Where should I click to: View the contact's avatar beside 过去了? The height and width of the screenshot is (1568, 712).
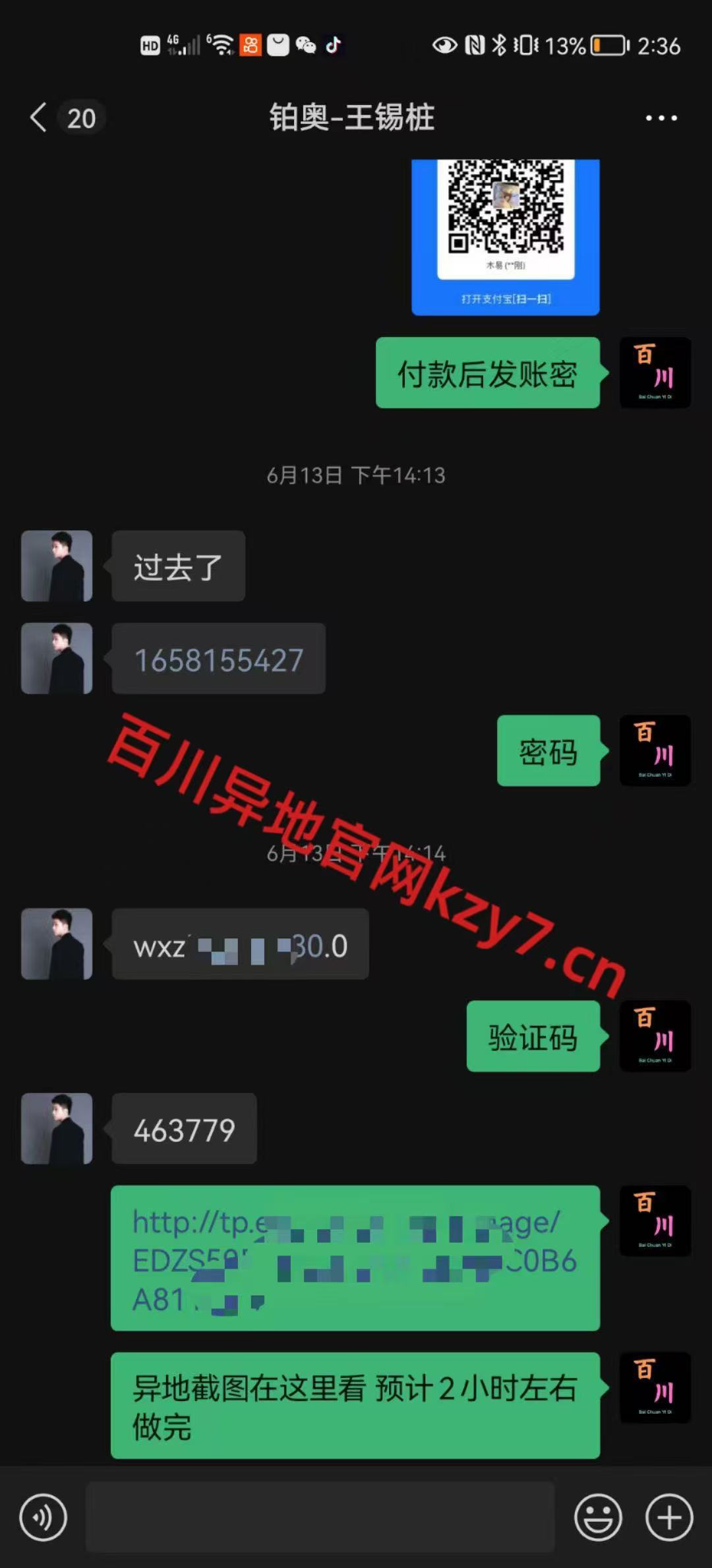tap(57, 566)
